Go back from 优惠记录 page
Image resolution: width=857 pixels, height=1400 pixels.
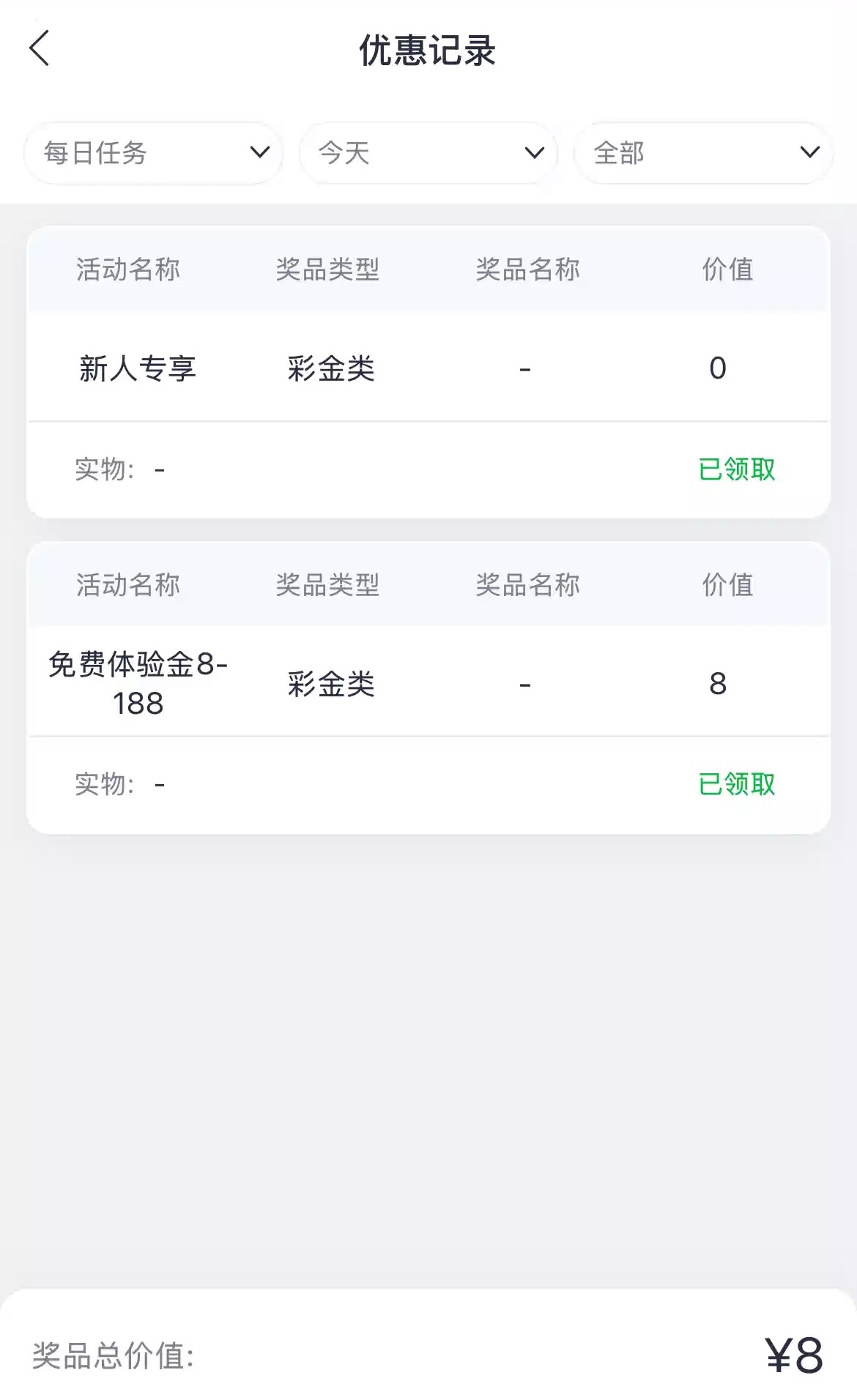(40, 48)
